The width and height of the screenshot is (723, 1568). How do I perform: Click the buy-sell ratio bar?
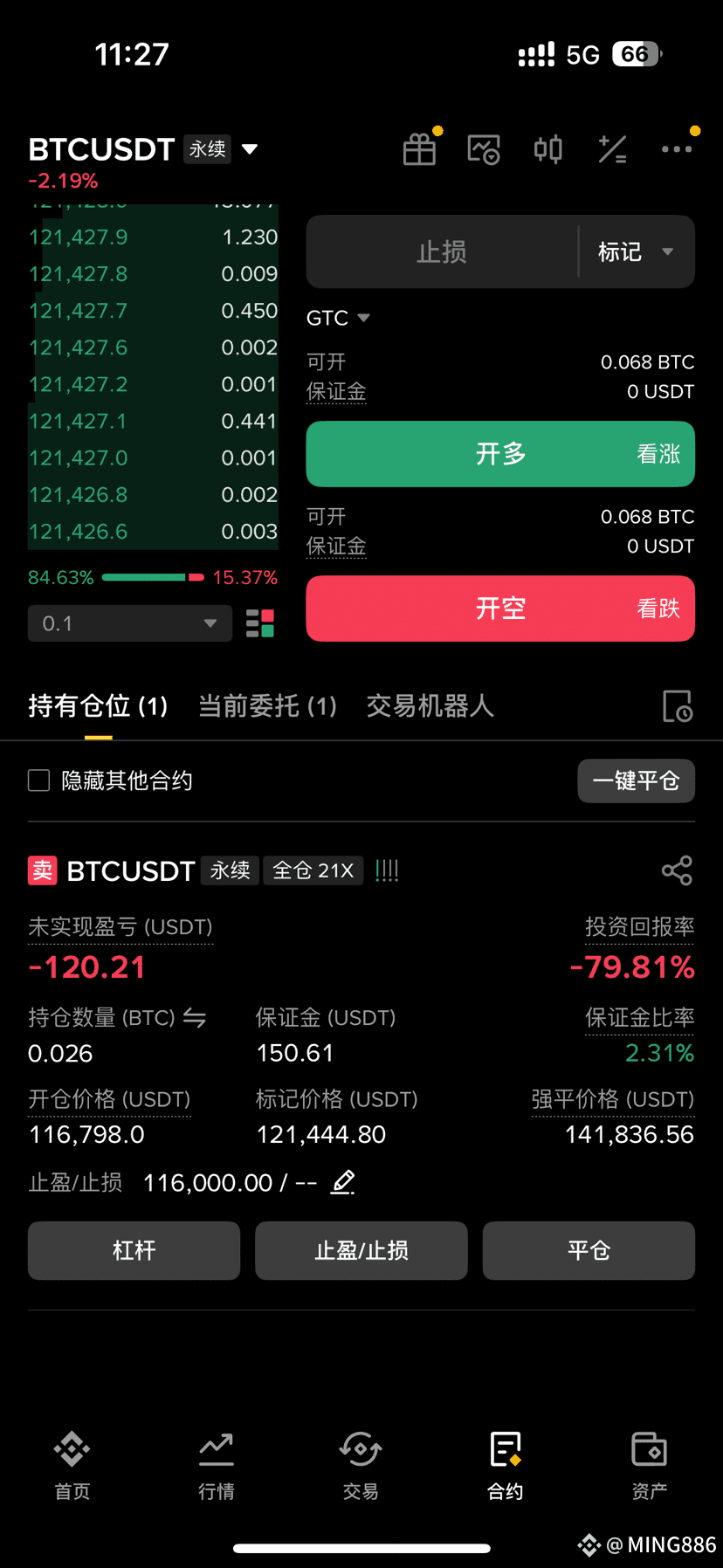click(148, 577)
